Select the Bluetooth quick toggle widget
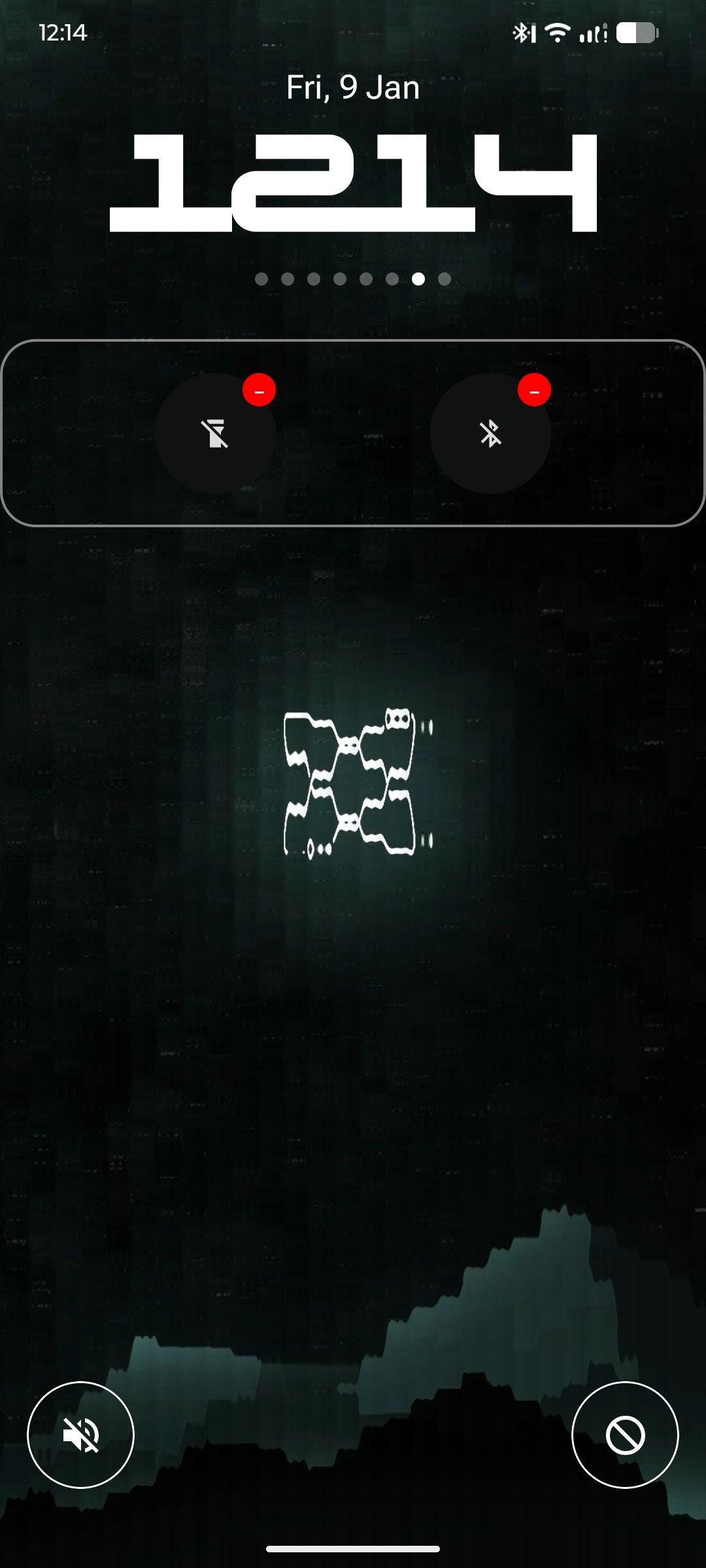The width and height of the screenshot is (706, 1568). 490,434
